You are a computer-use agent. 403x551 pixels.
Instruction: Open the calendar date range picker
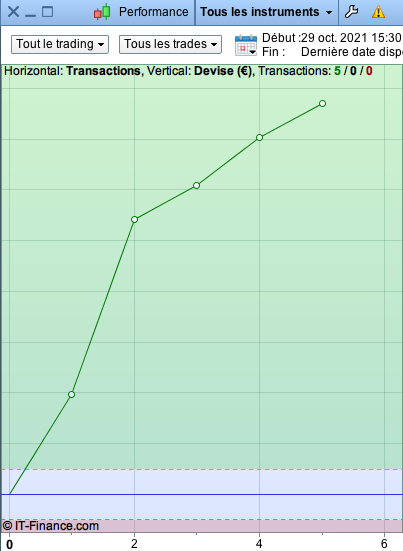pyautogui.click(x=246, y=45)
